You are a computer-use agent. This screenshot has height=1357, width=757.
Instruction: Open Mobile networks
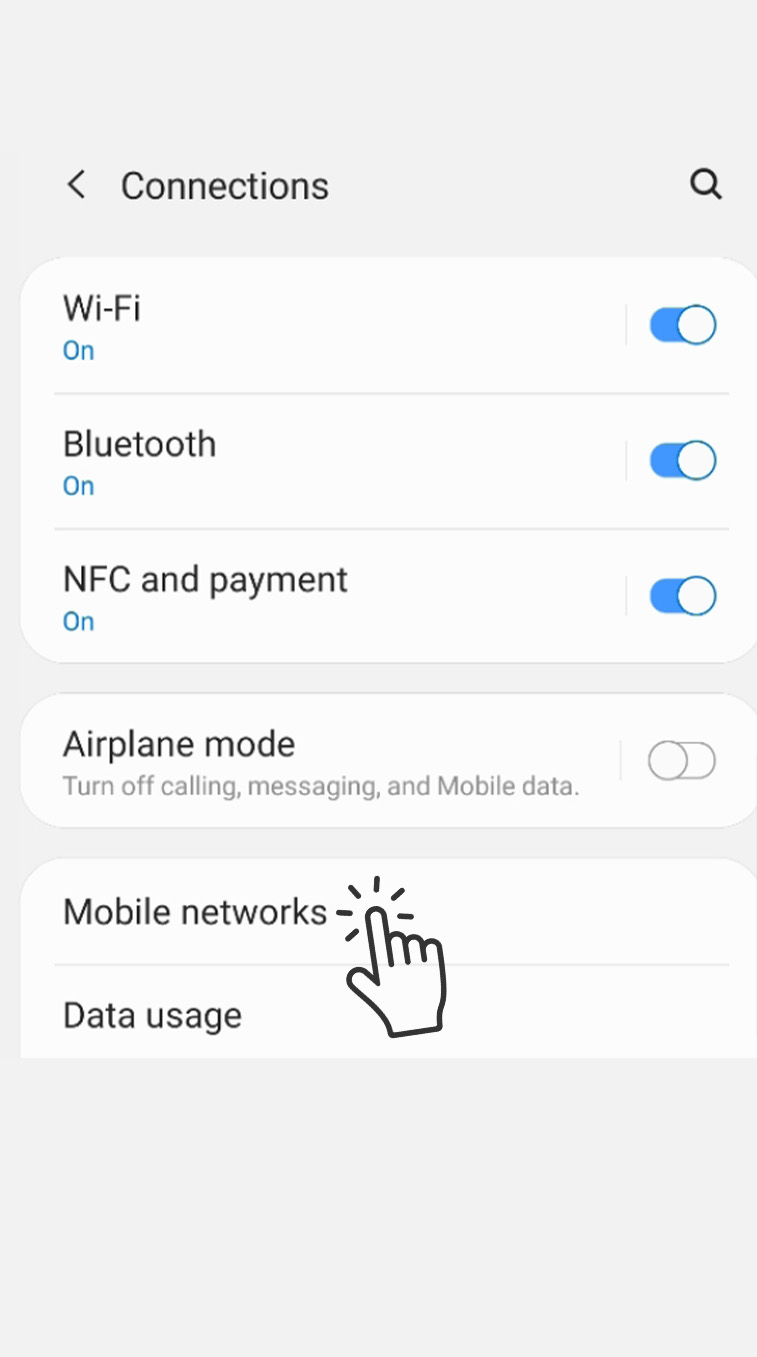tap(388, 912)
